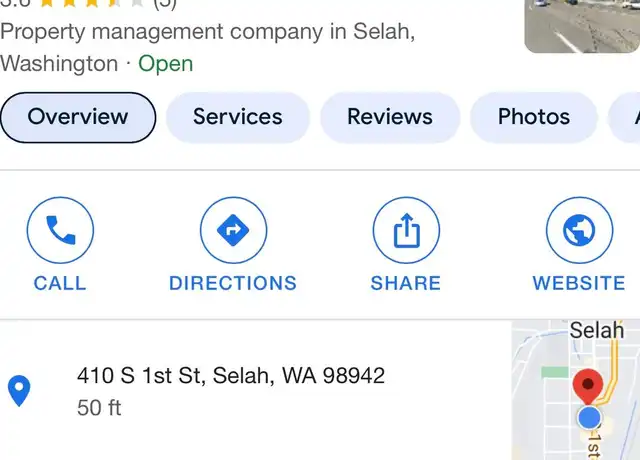
Task: Open the Selah map thumbnail
Action: [x=578, y=390]
